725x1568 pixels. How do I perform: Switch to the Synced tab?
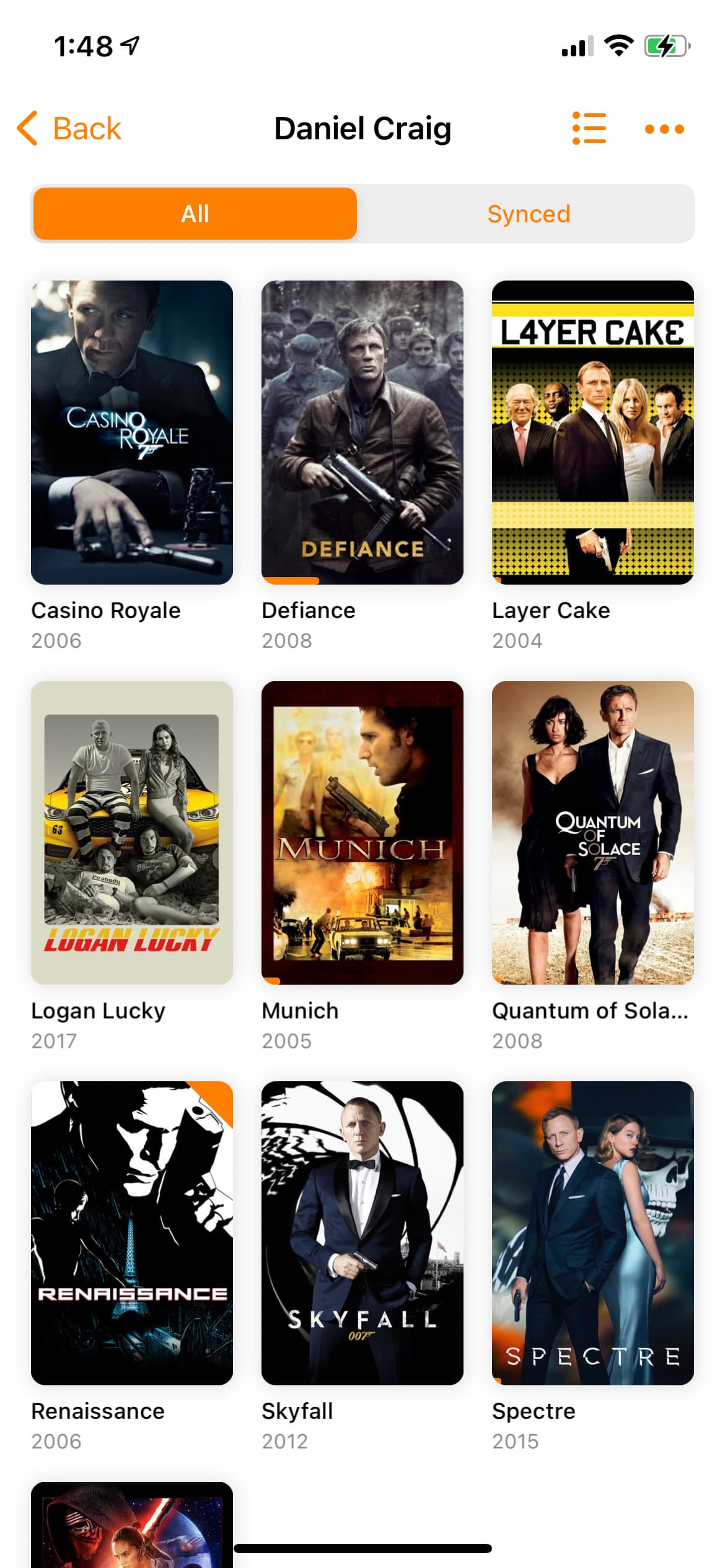528,214
